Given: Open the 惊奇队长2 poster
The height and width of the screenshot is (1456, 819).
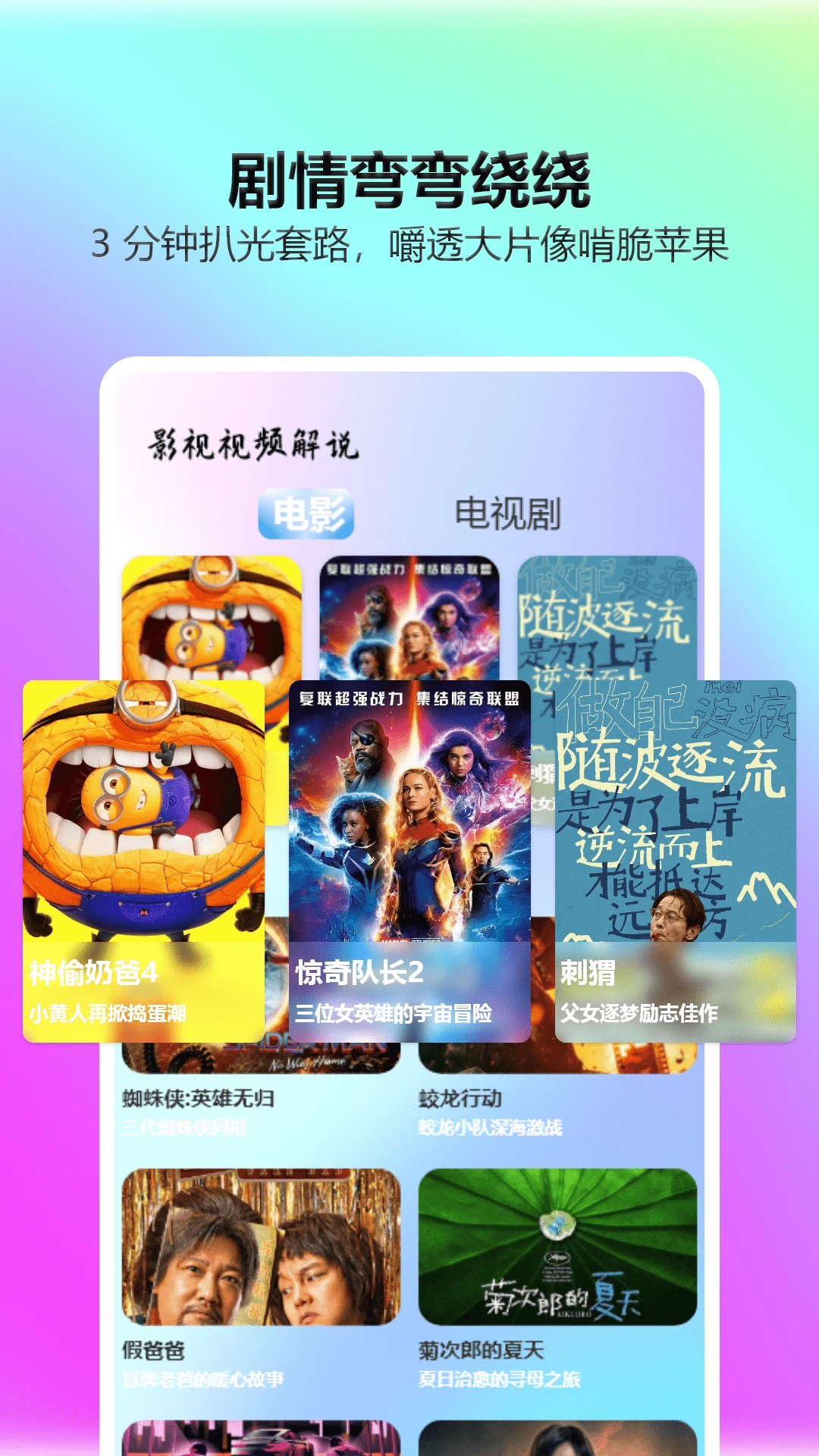Looking at the screenshot, I should coord(409,819).
